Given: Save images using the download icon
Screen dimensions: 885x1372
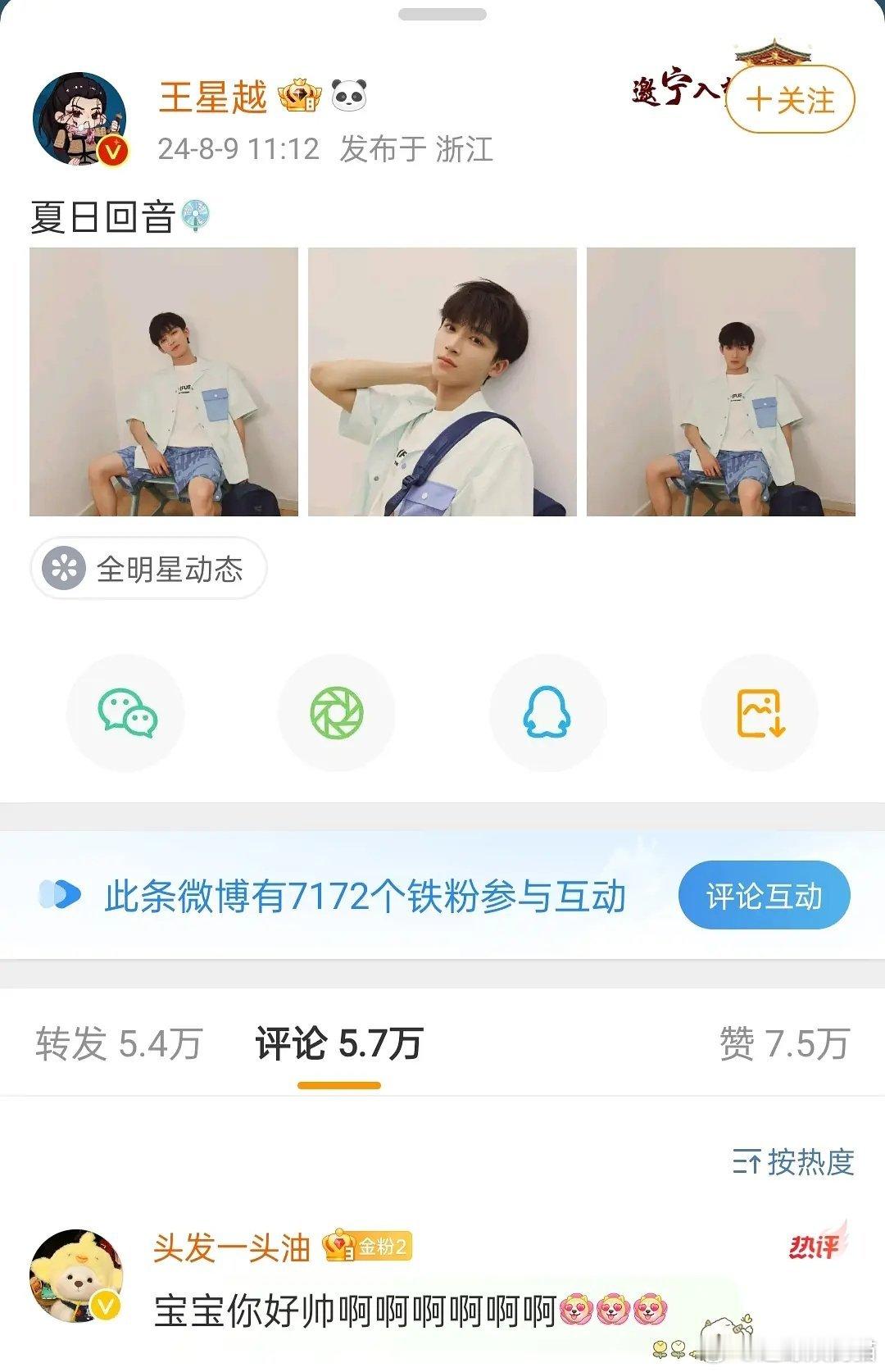Looking at the screenshot, I should [x=758, y=712].
